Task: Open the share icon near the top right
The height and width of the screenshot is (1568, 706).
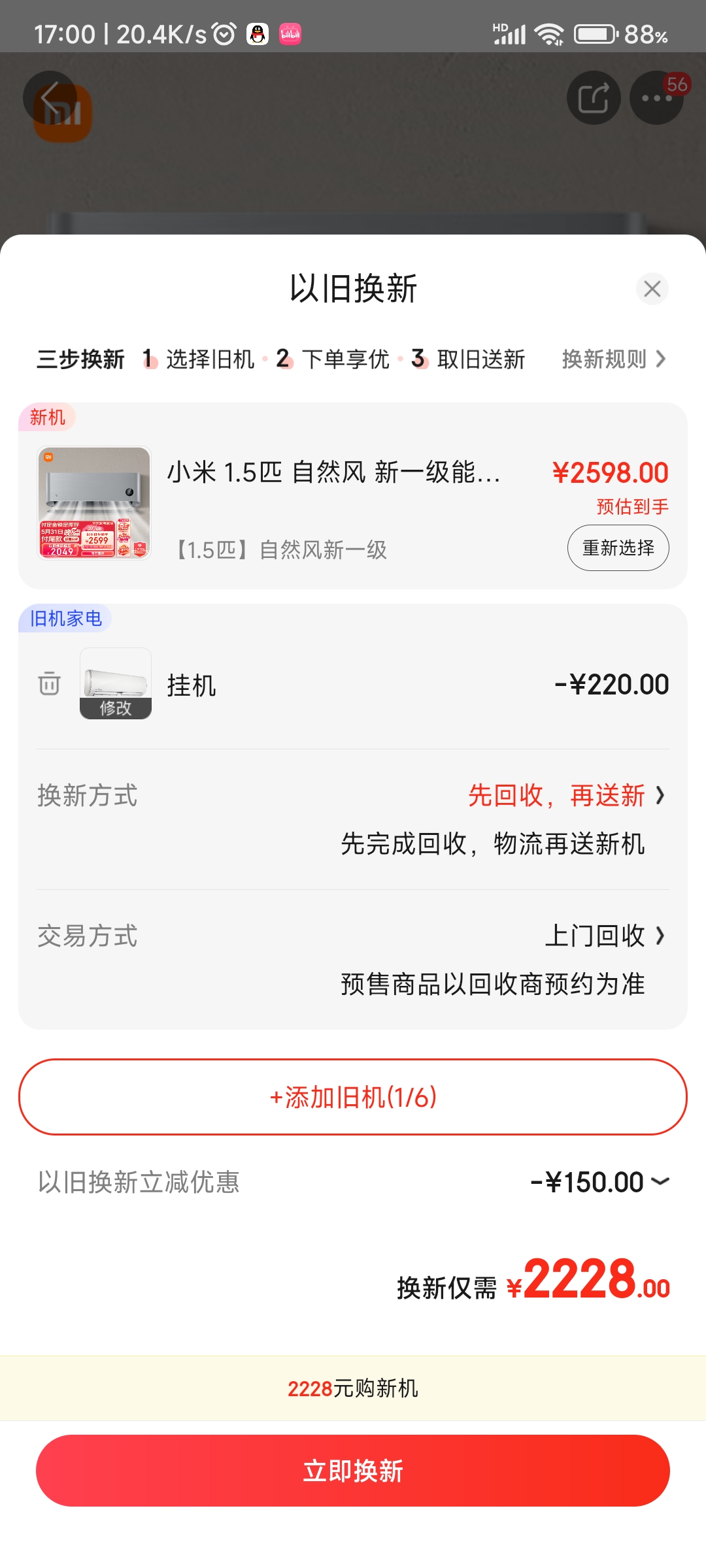Action: pyautogui.click(x=593, y=97)
